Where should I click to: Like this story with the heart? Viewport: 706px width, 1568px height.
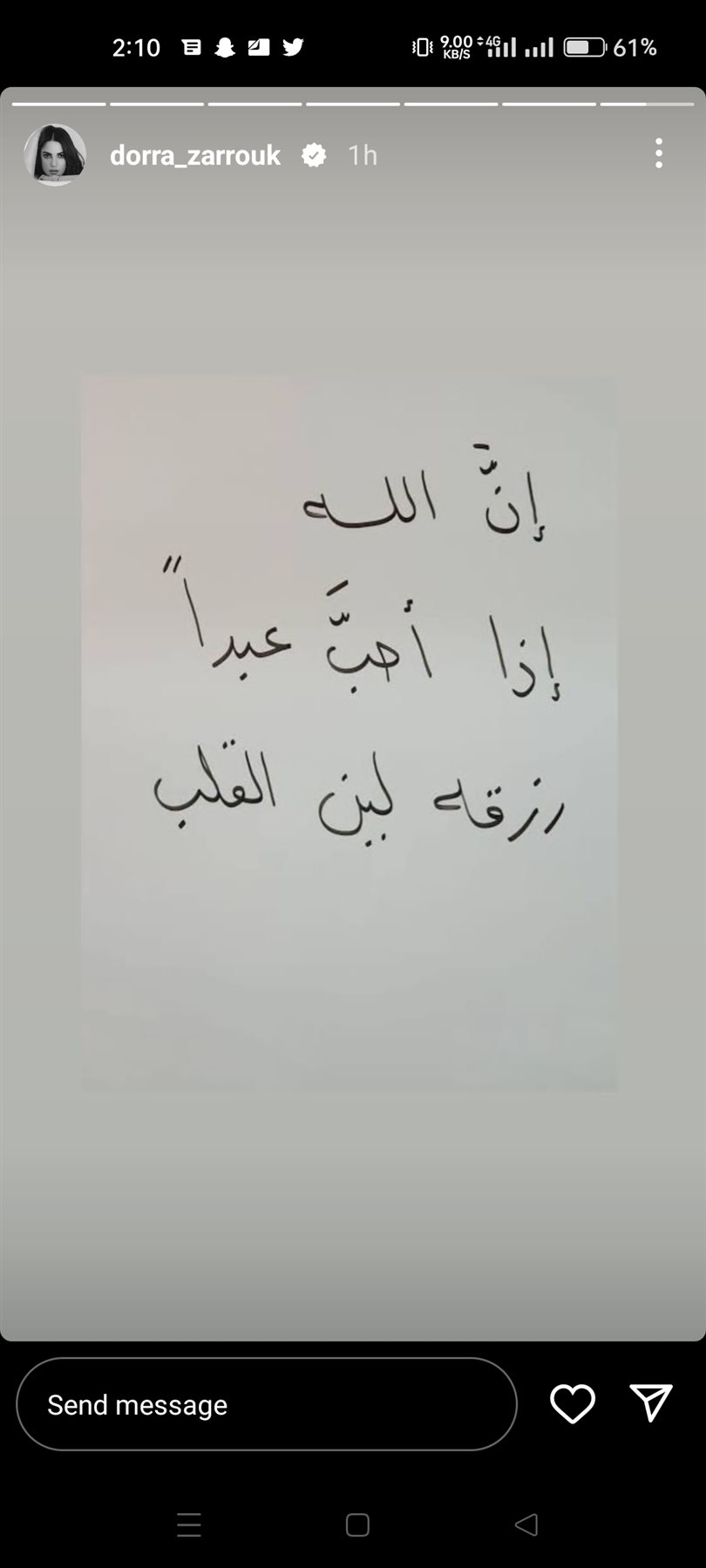point(573,1403)
